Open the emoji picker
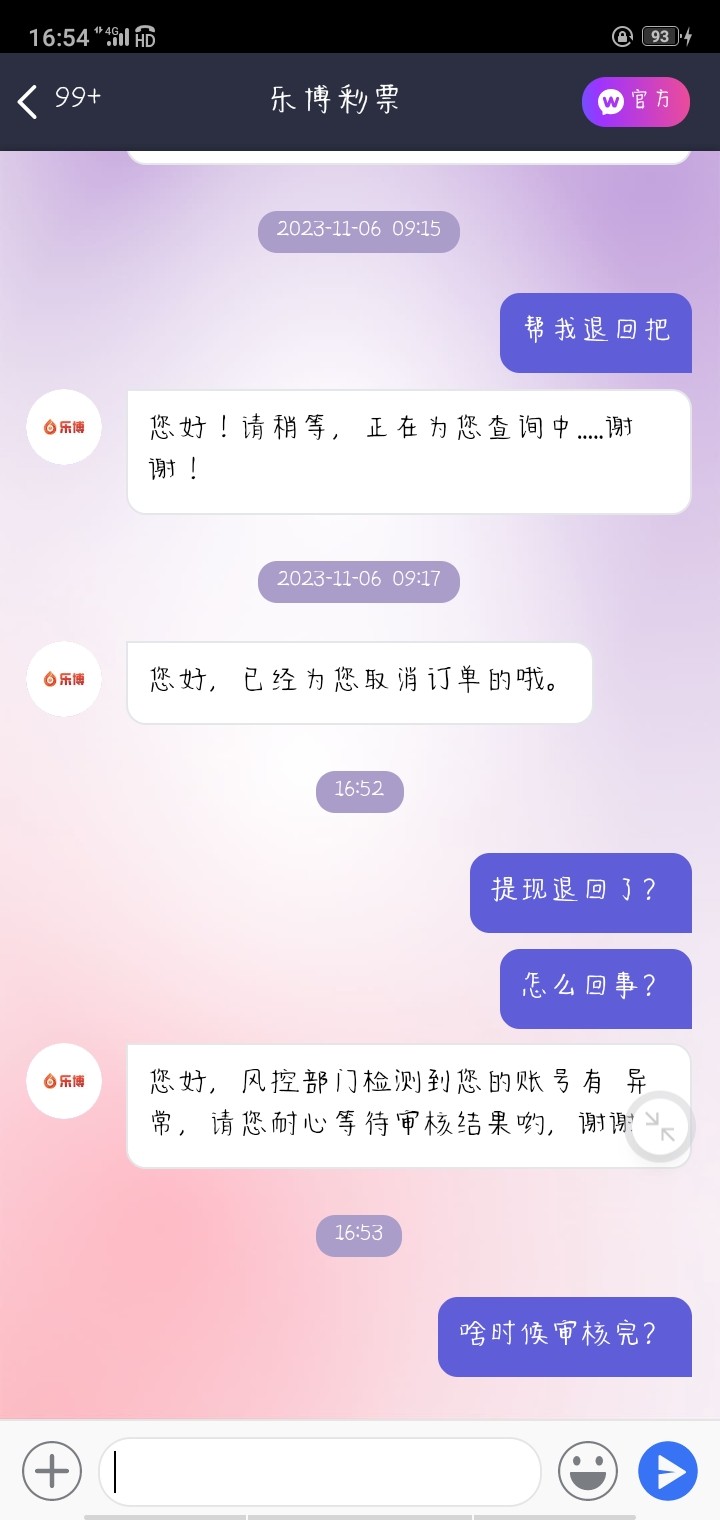720x1520 pixels. click(x=587, y=1471)
